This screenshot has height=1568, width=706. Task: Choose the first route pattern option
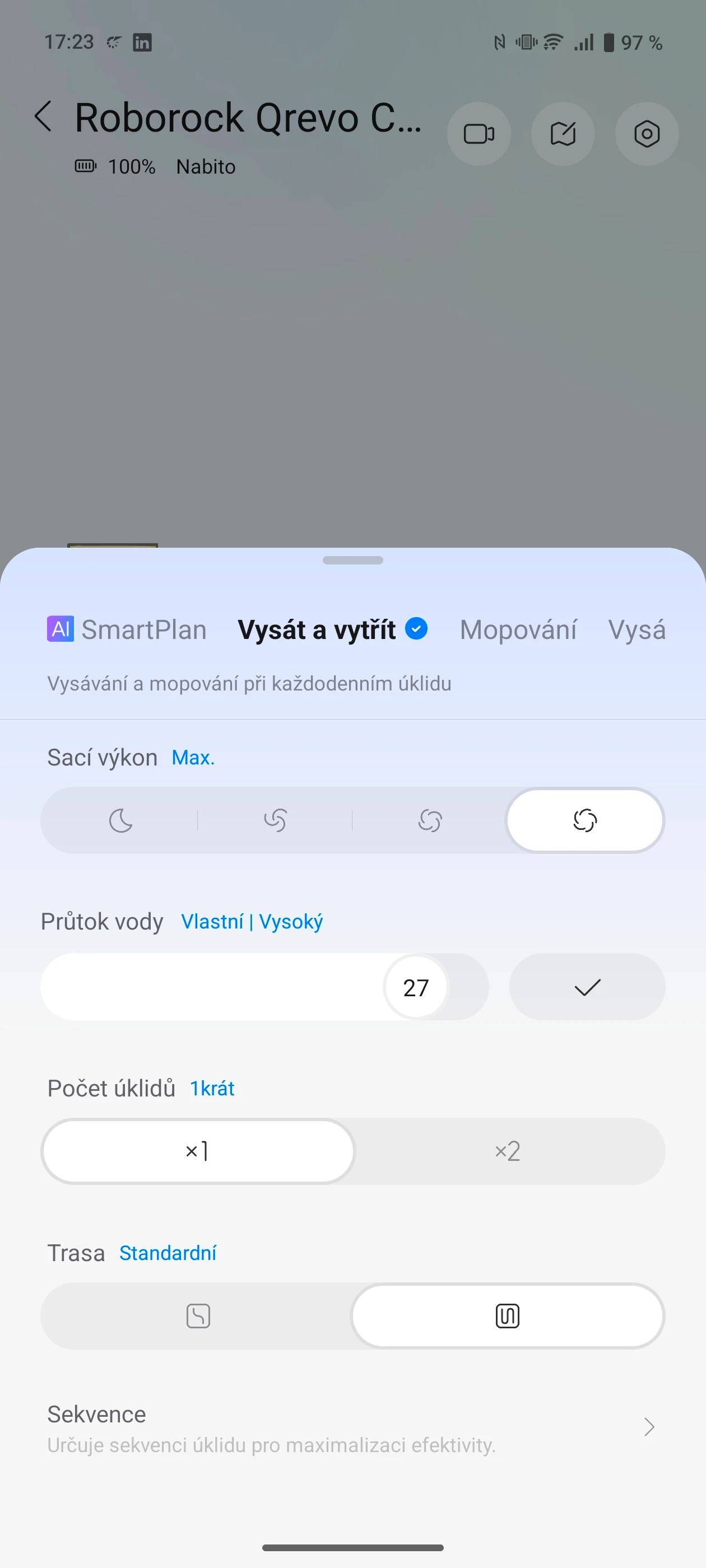pyautogui.click(x=198, y=1316)
